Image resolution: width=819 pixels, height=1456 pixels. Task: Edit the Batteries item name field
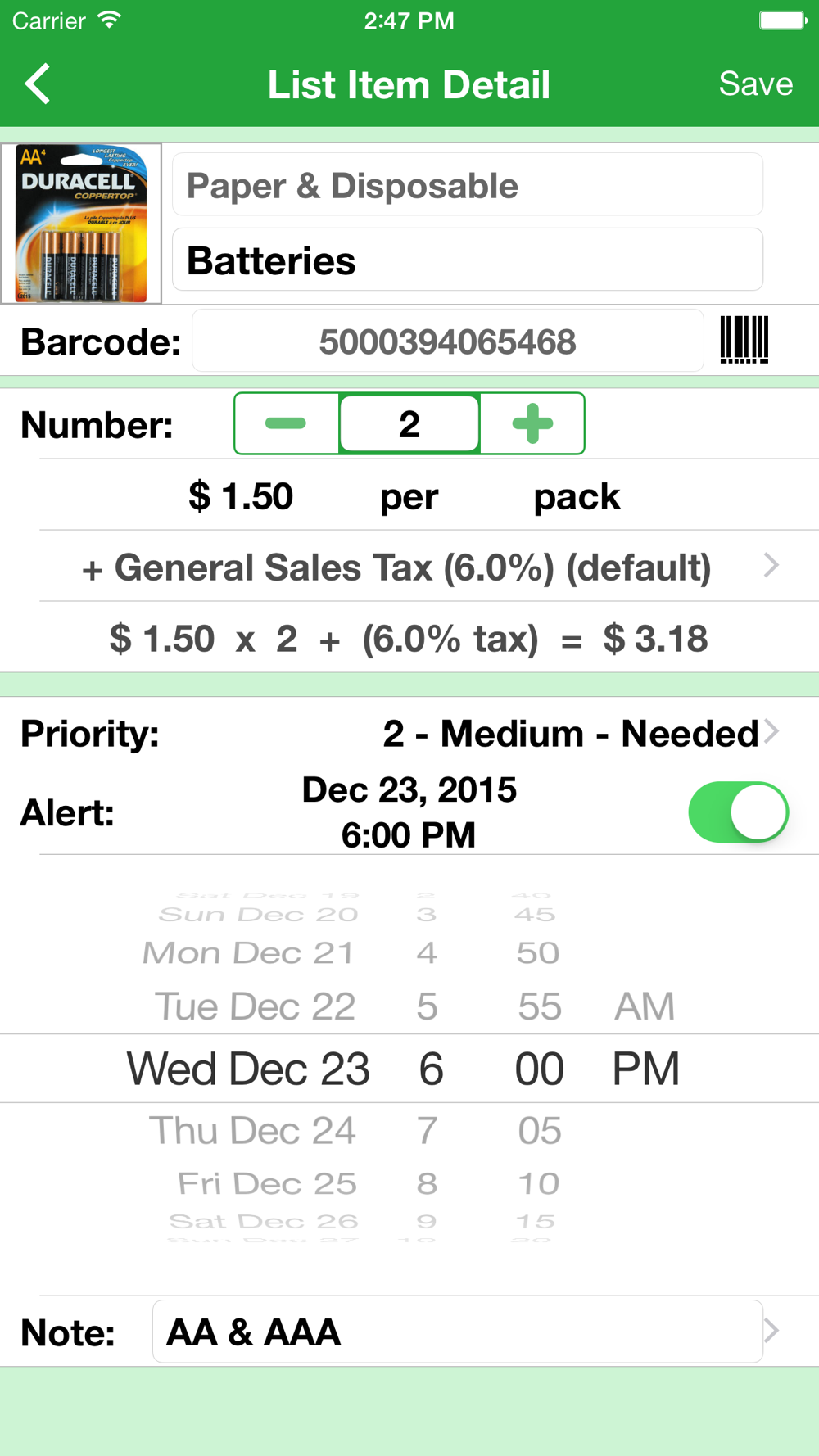point(468,260)
